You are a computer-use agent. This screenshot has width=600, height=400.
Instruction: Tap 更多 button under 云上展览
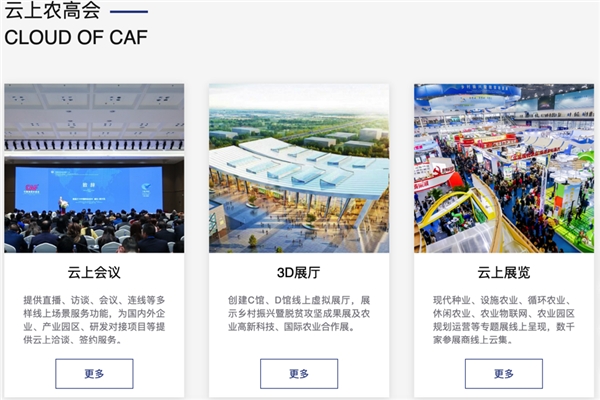click(503, 373)
